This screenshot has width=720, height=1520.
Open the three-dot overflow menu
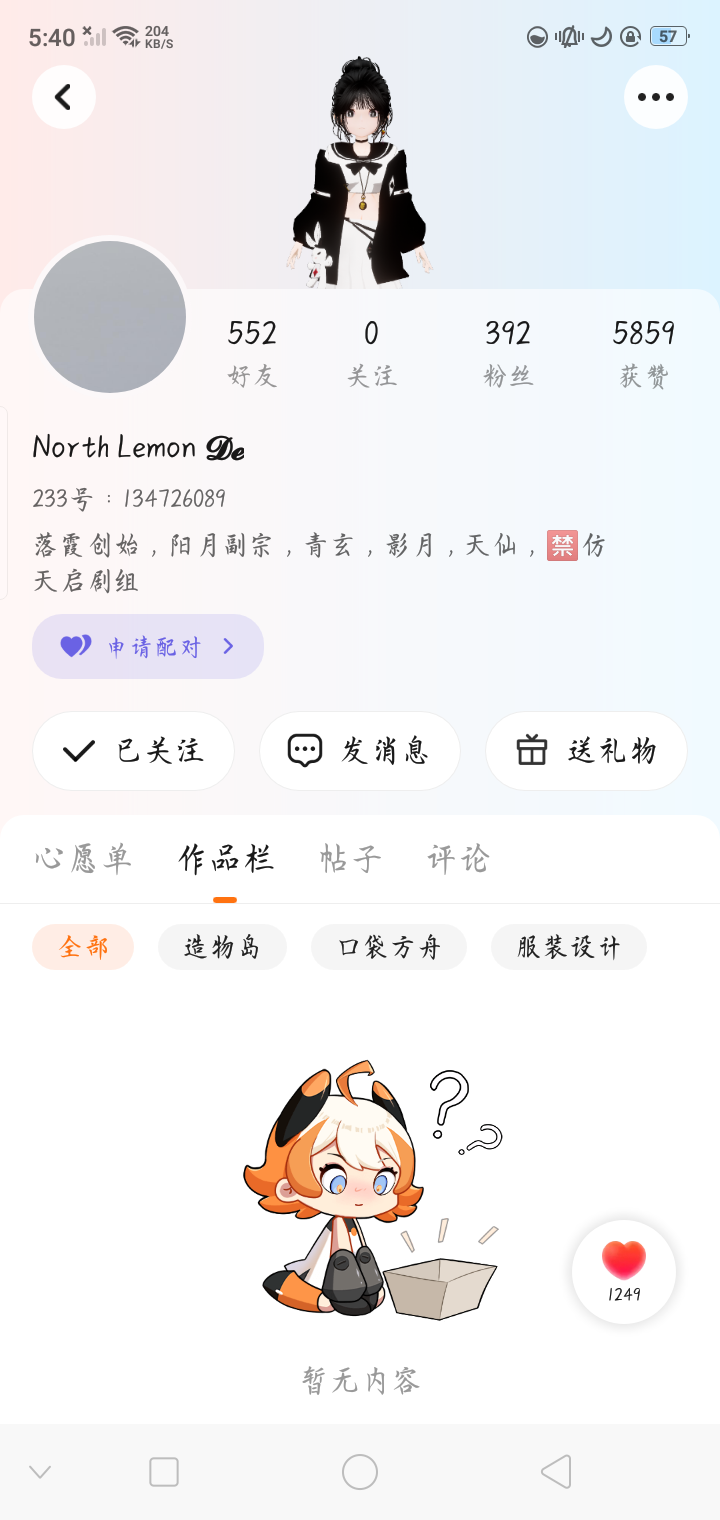click(655, 97)
